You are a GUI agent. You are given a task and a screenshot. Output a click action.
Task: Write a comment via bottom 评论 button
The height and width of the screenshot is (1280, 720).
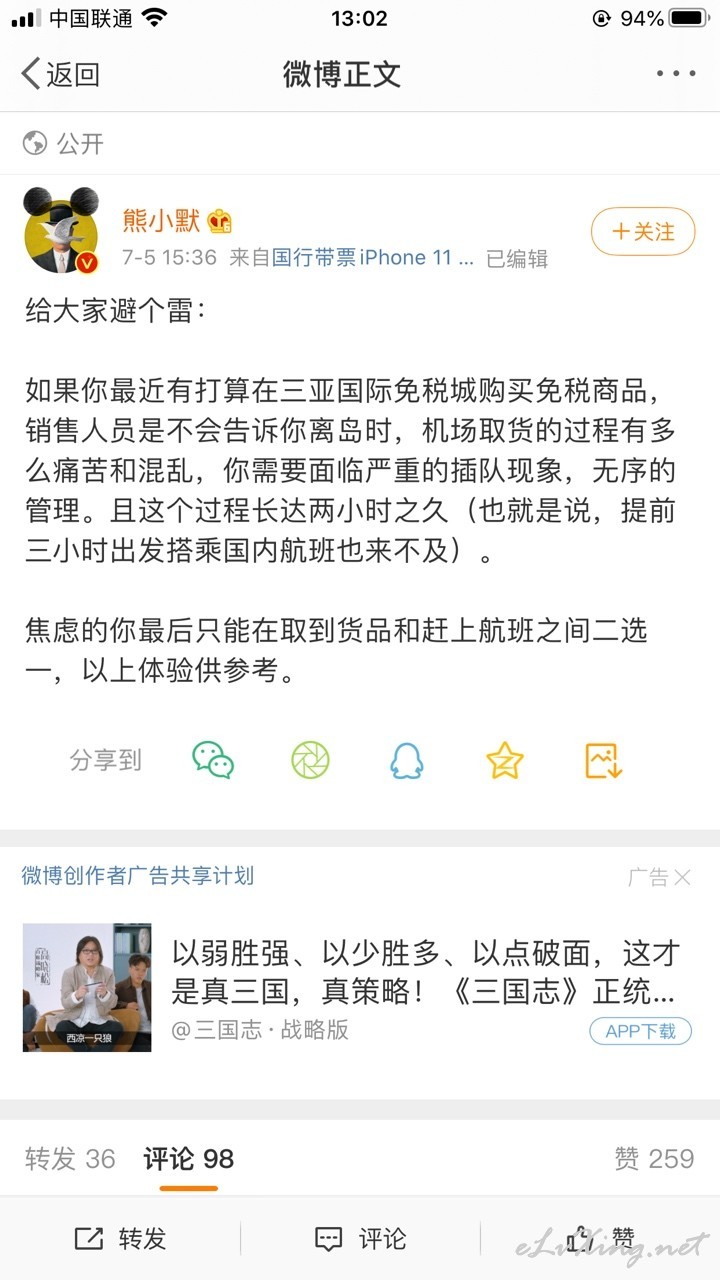click(x=360, y=1239)
